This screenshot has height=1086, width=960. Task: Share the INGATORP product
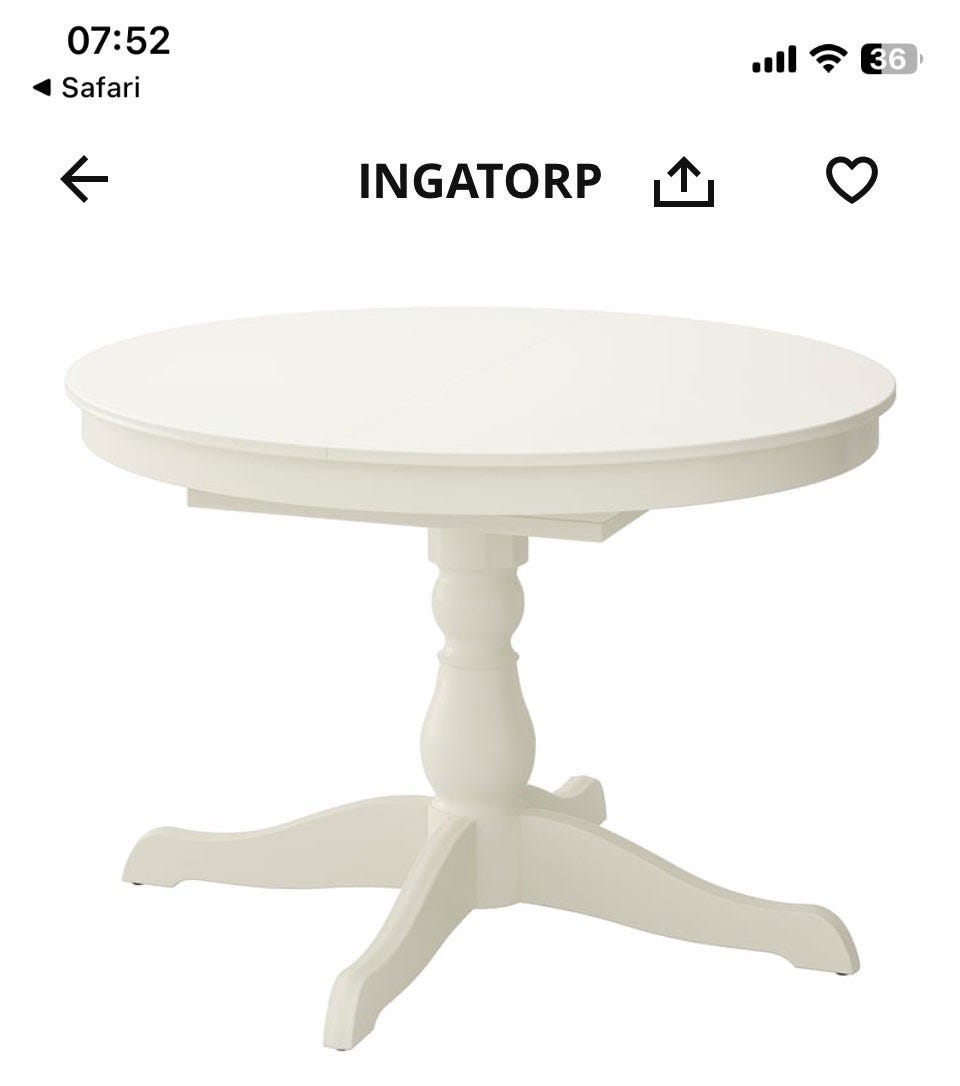tap(684, 182)
